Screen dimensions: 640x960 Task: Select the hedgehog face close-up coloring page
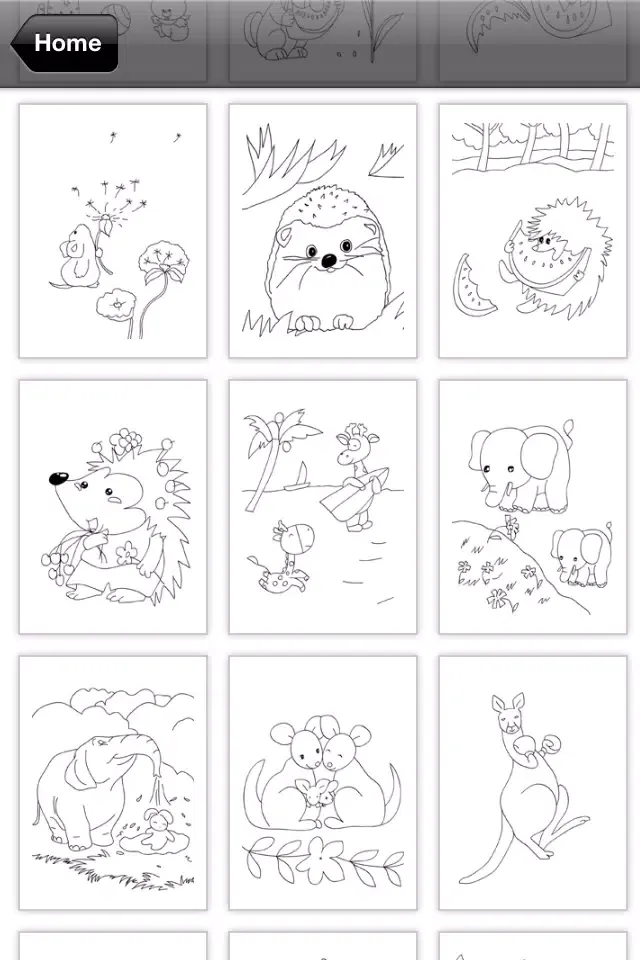point(323,231)
